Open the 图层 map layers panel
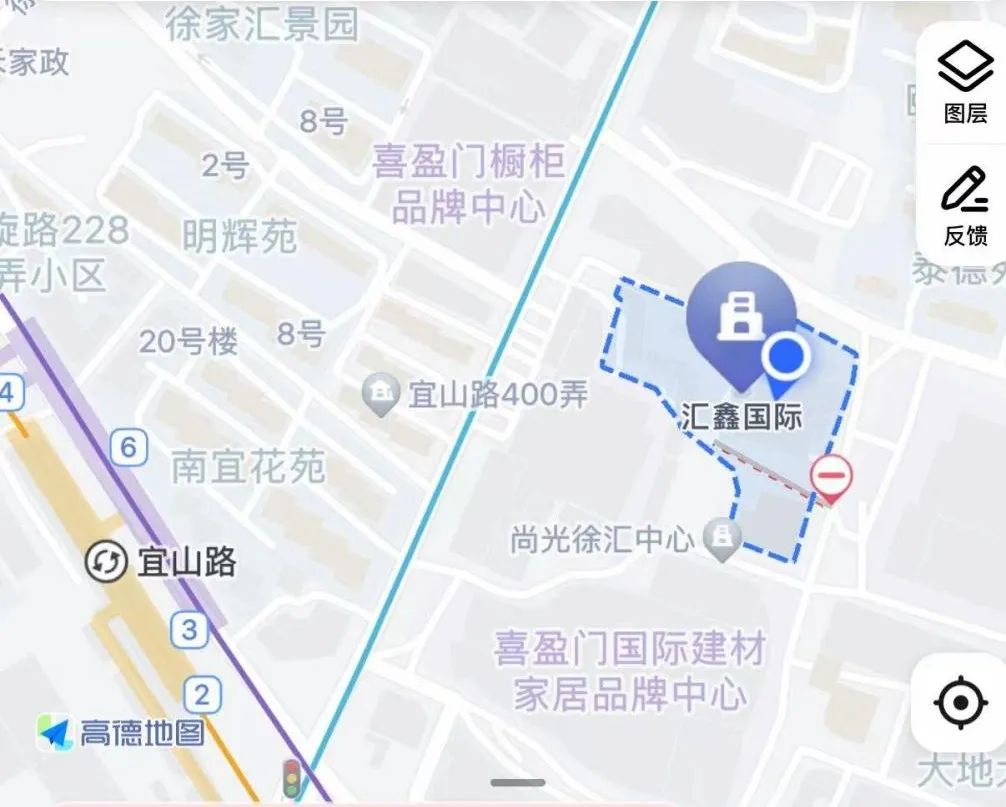 [964, 84]
